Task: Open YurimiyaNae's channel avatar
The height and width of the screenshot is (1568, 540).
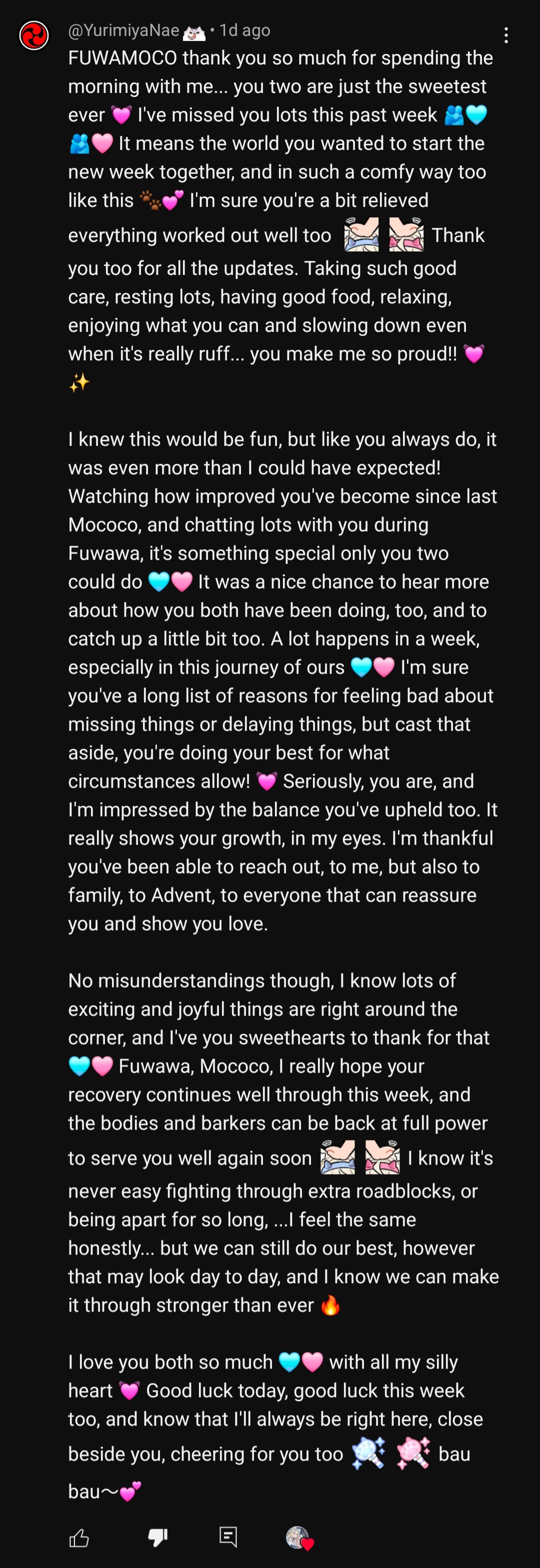Action: click(x=34, y=36)
